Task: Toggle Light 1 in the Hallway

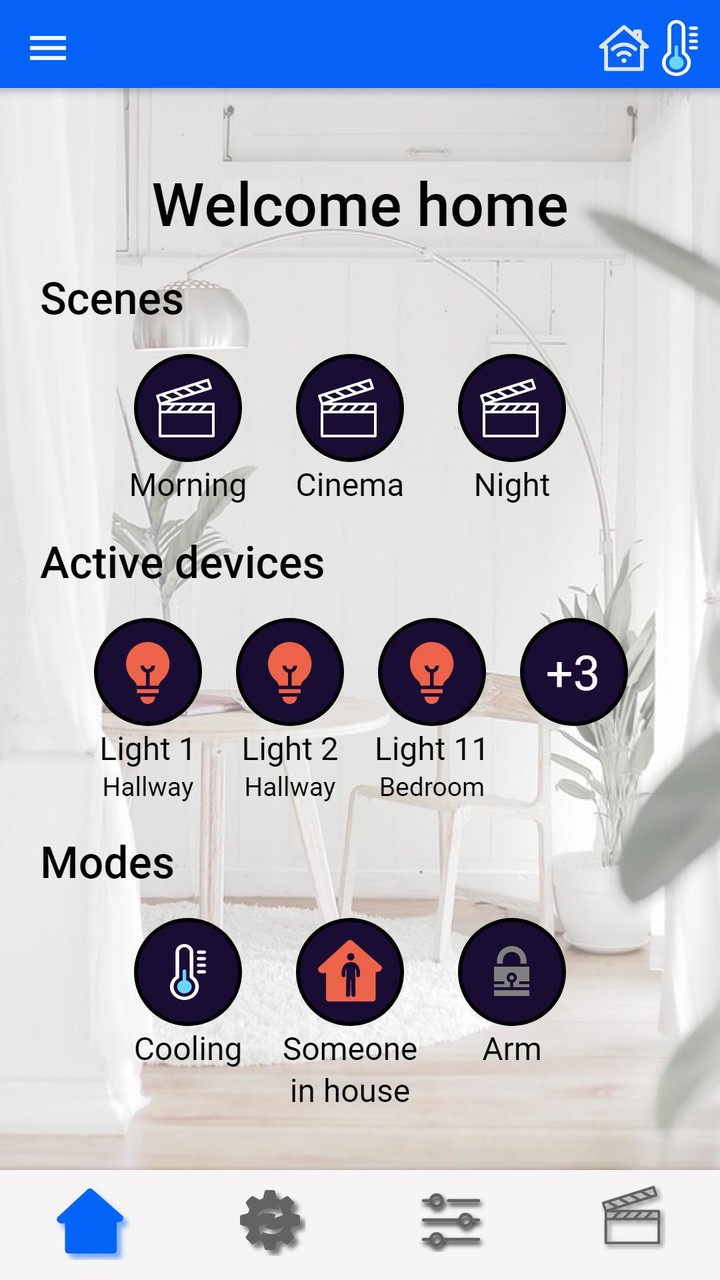Action: click(148, 672)
